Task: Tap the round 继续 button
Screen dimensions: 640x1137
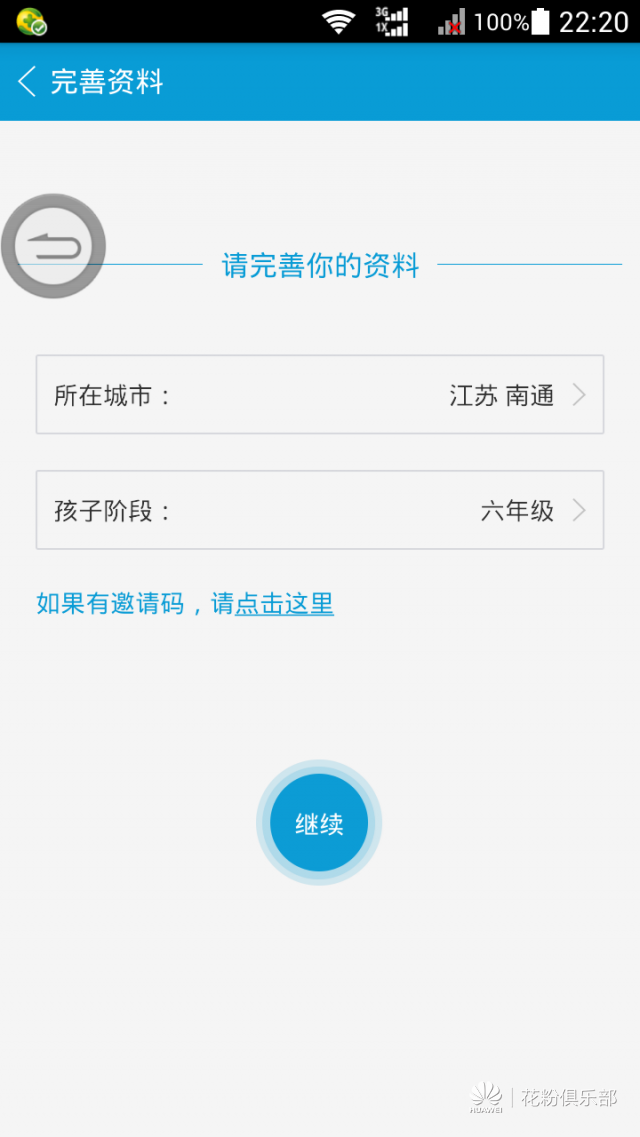Action: [x=319, y=823]
